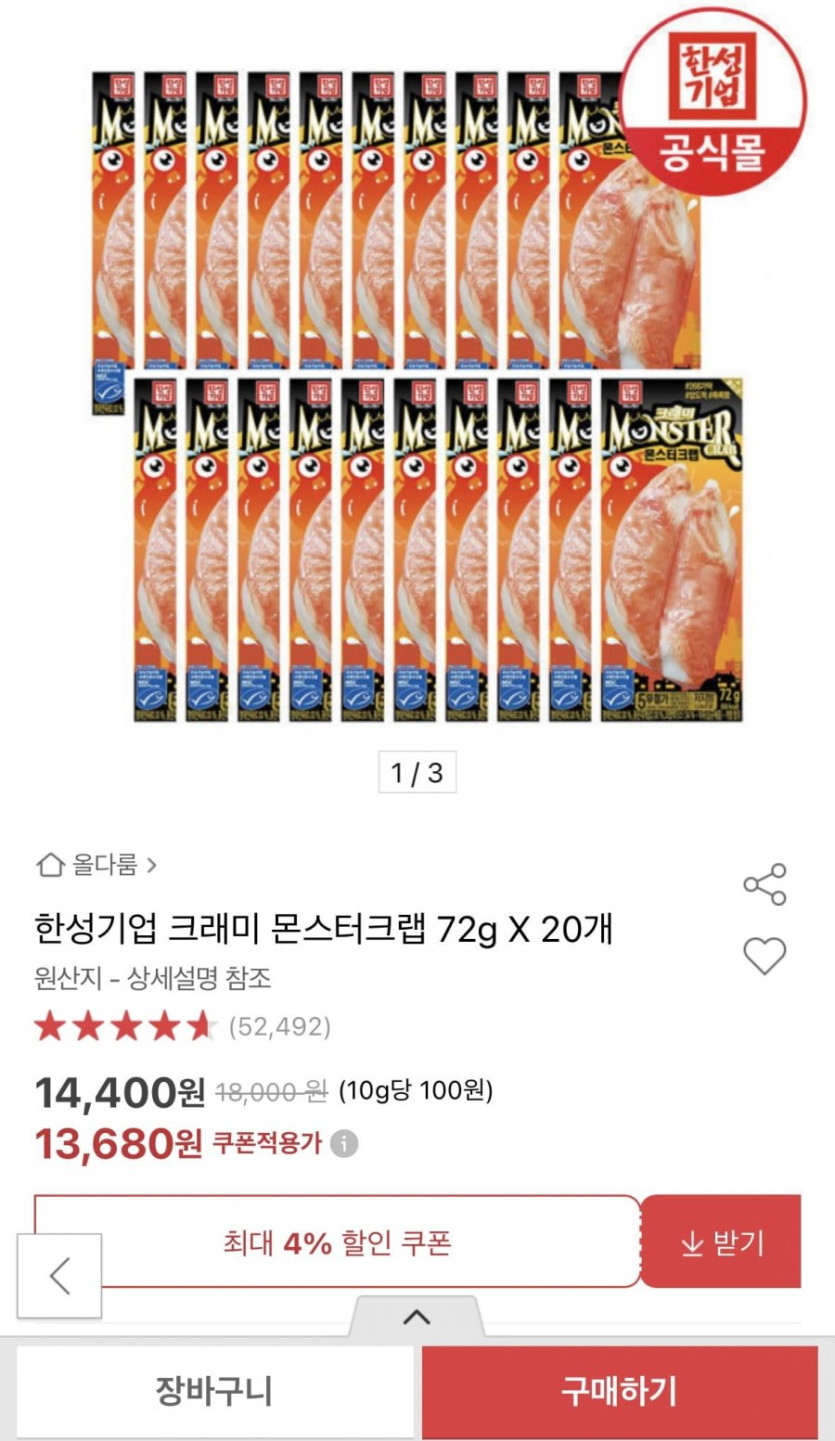
Task: Share this product
Action: pos(765,884)
